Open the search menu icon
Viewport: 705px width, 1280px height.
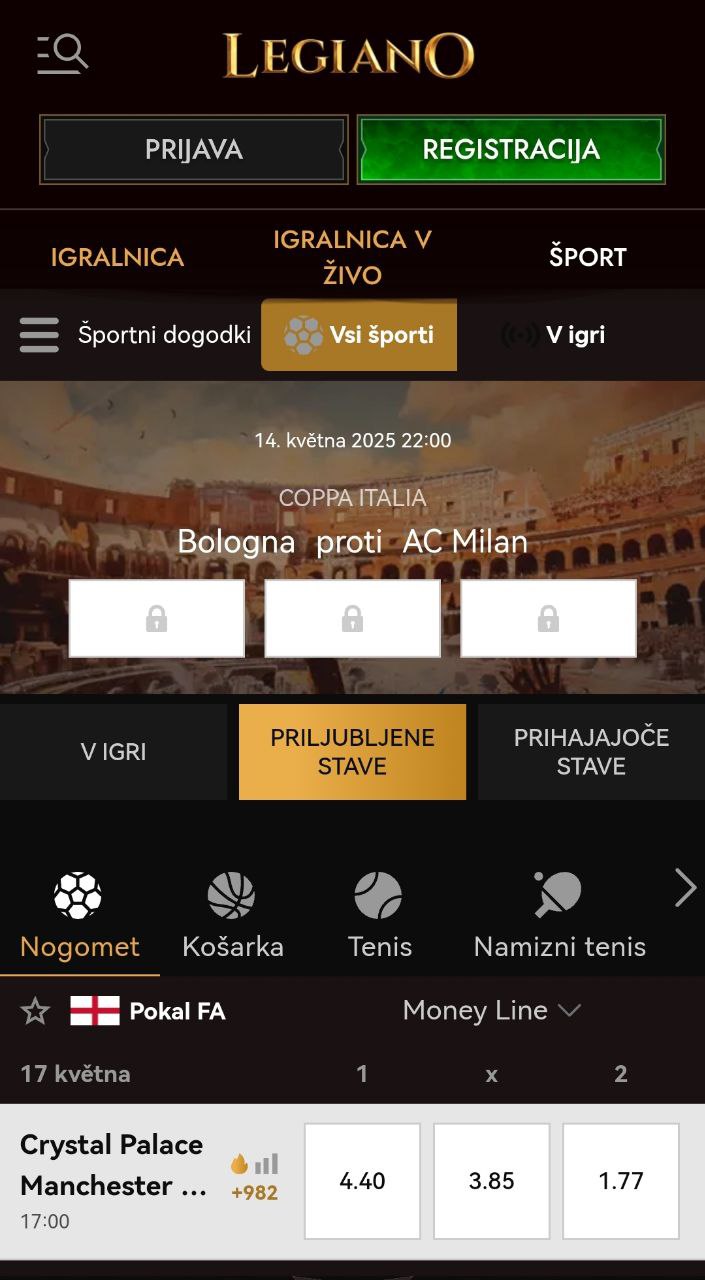[62, 54]
